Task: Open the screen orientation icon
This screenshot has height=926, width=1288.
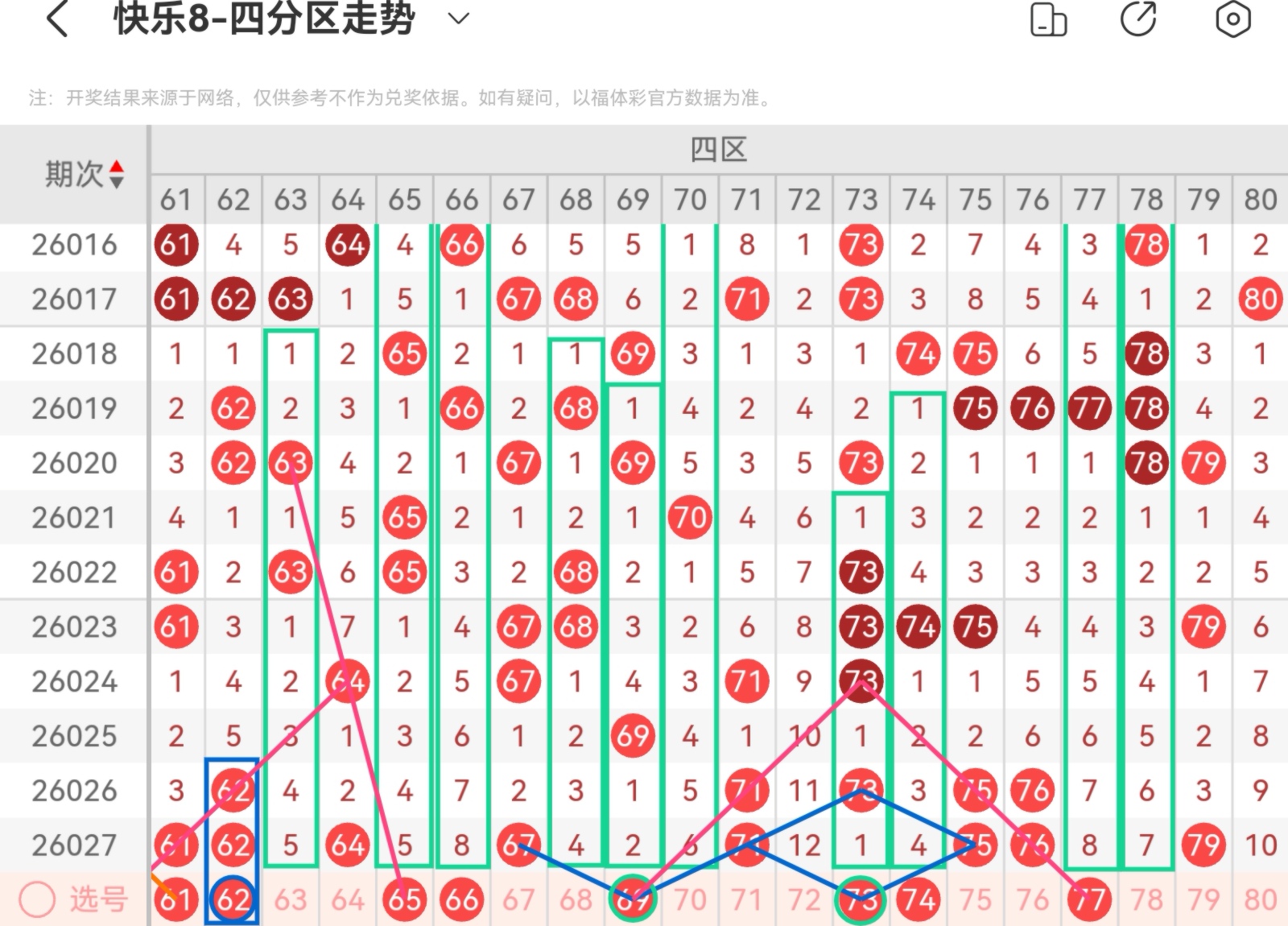Action: coord(1048,20)
